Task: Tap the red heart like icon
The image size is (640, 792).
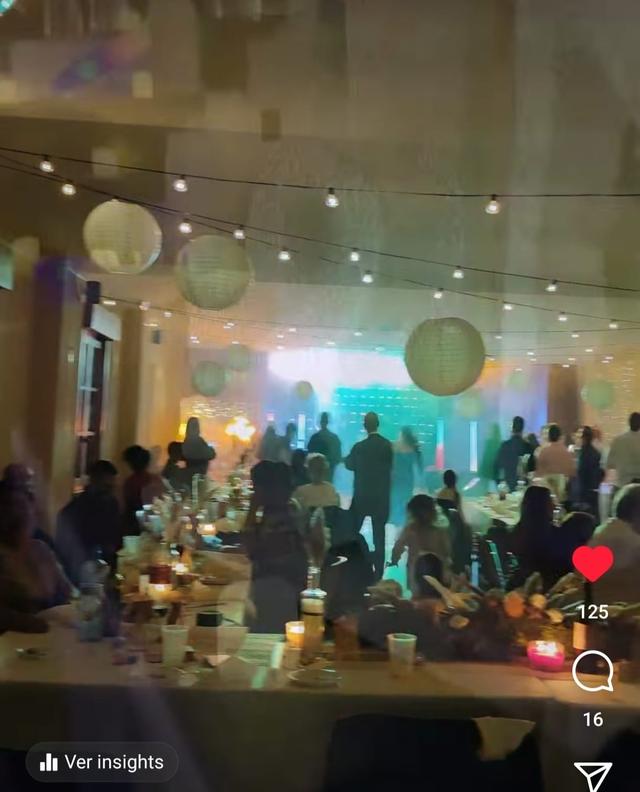Action: [x=592, y=563]
